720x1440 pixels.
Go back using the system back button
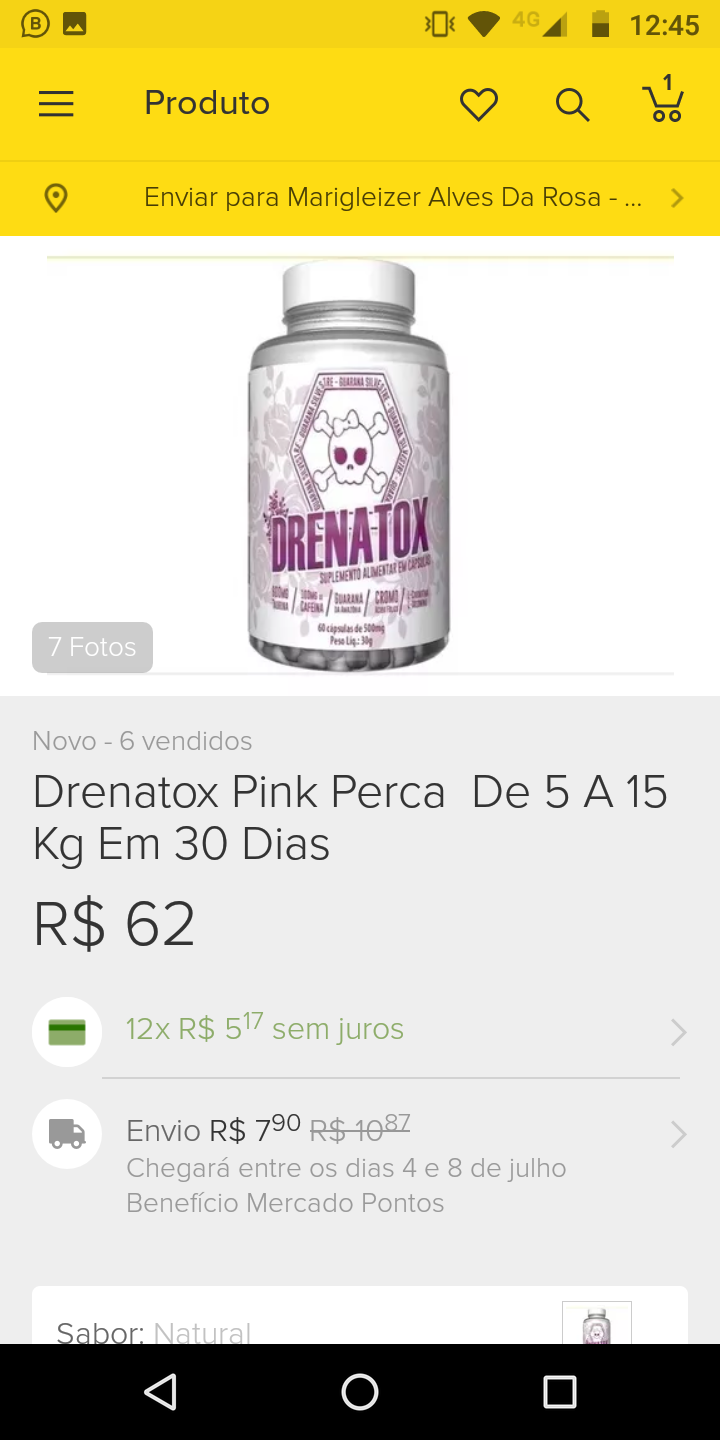click(x=161, y=1391)
